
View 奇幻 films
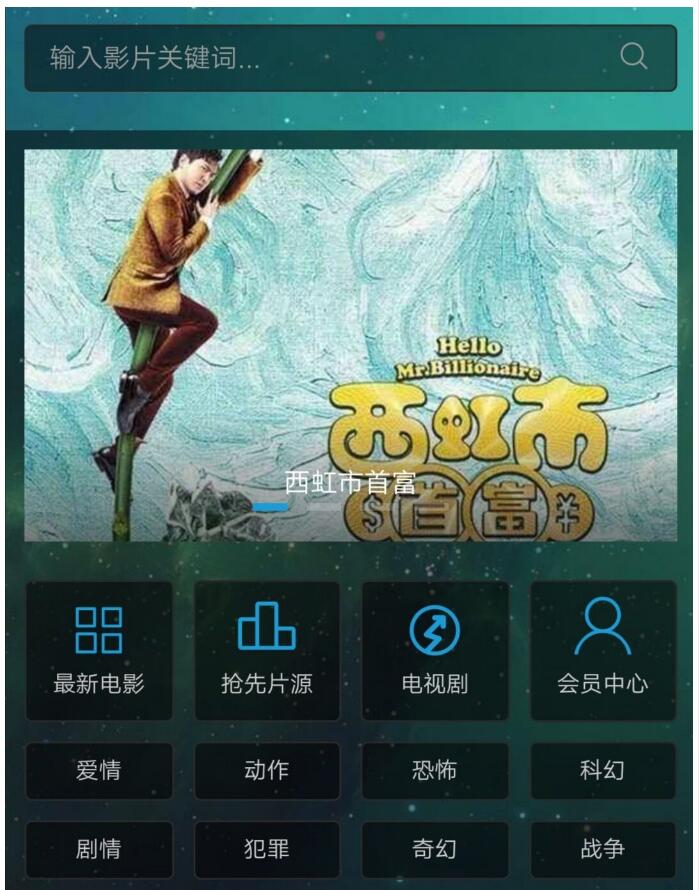435,850
